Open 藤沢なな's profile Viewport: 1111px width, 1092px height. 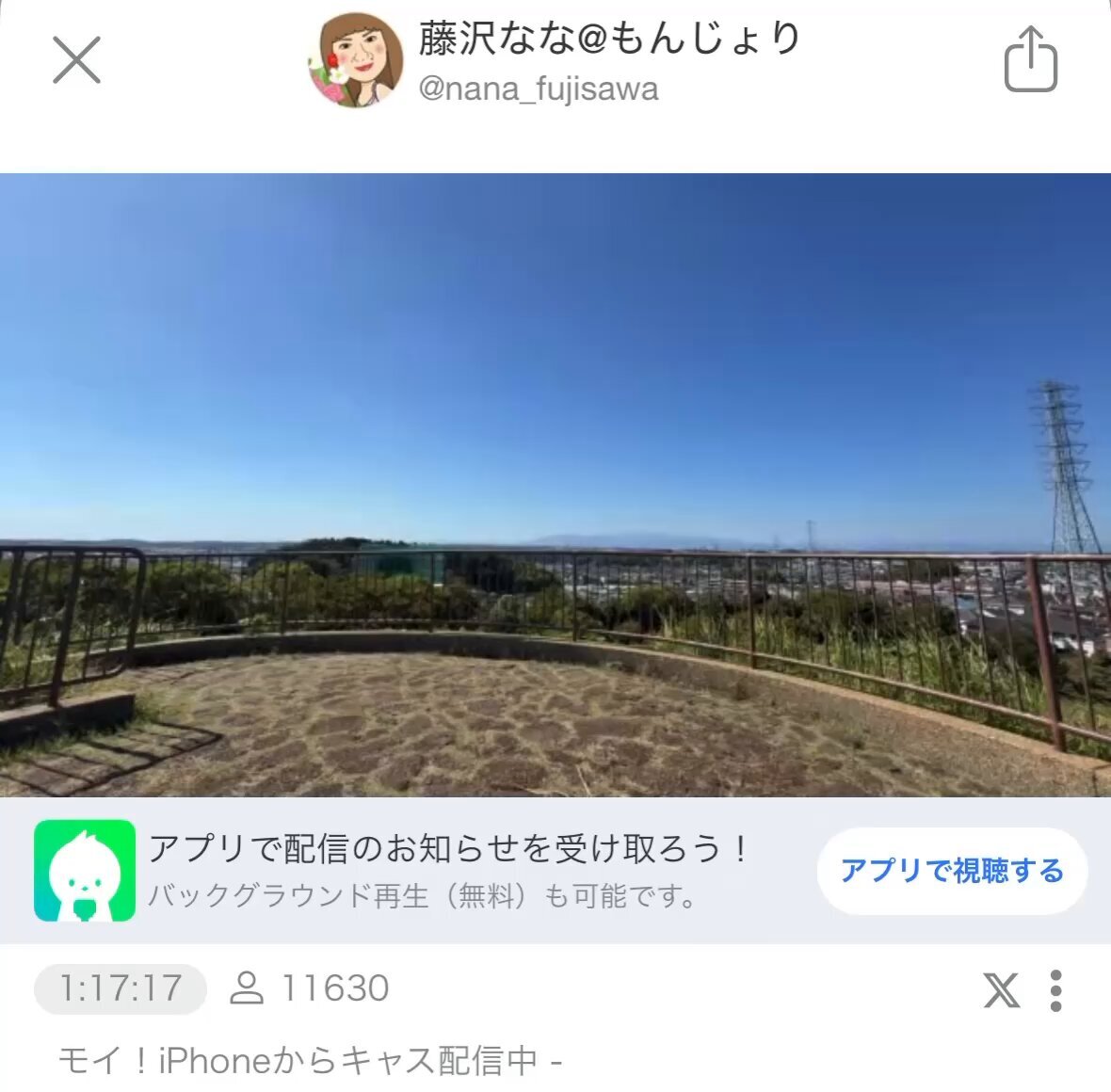[355, 61]
